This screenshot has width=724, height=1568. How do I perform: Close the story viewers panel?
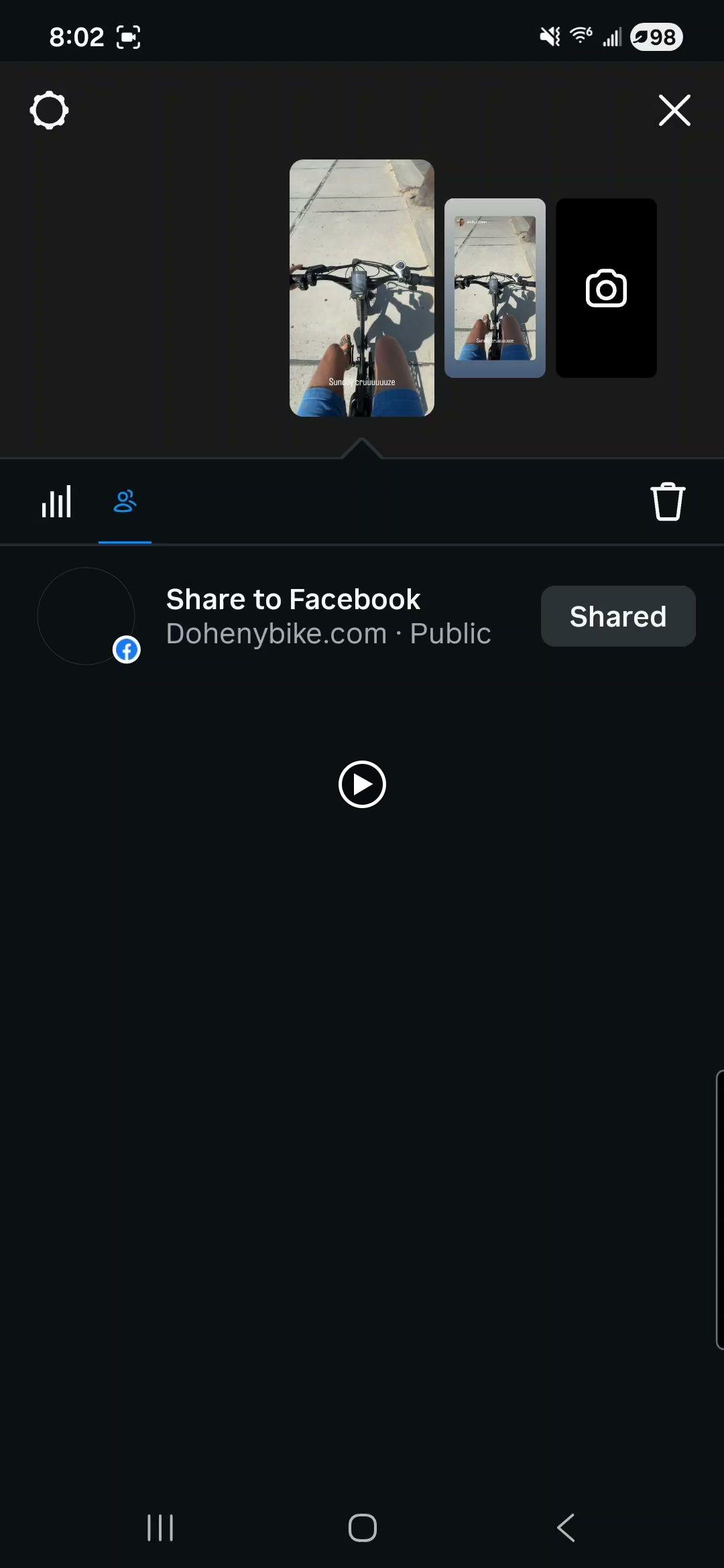[x=674, y=111]
